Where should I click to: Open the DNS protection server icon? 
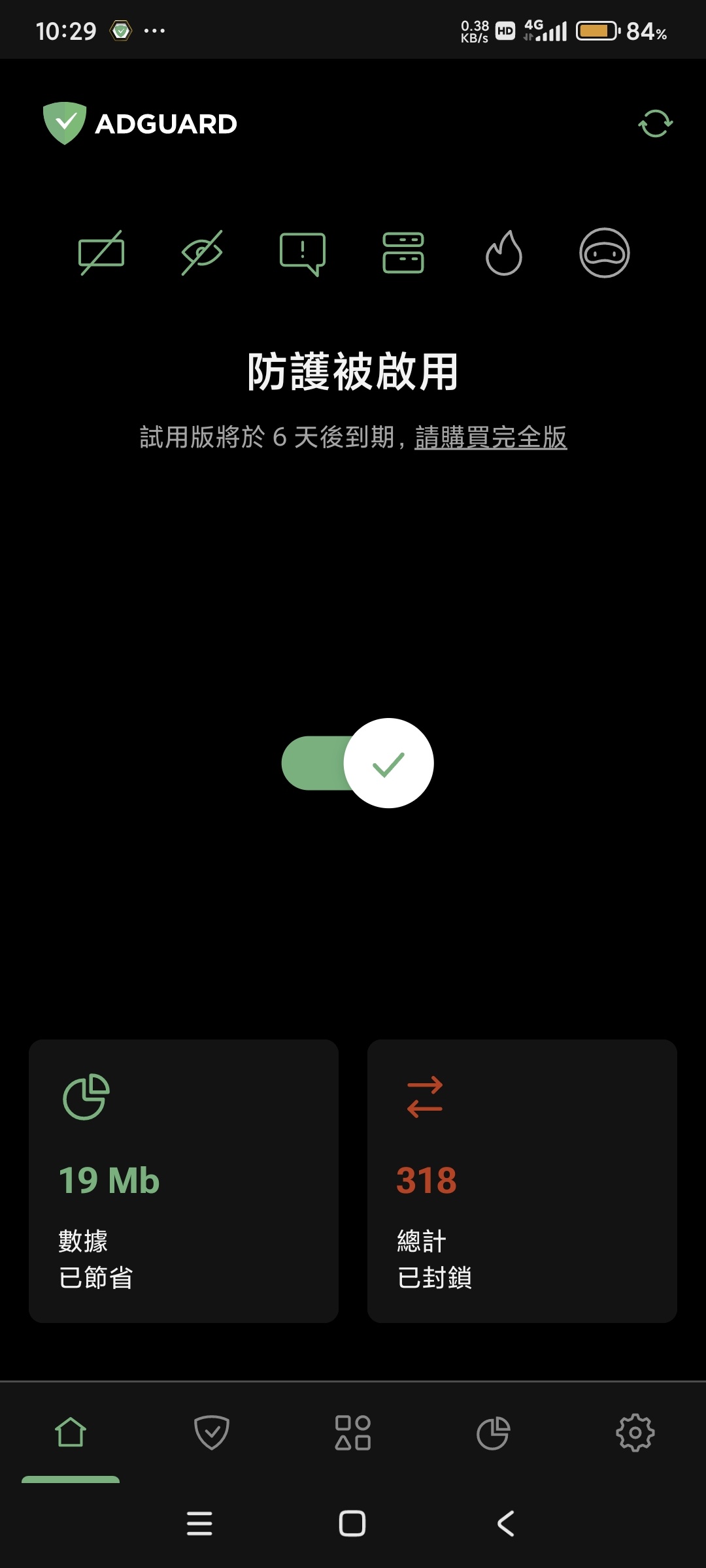point(403,253)
